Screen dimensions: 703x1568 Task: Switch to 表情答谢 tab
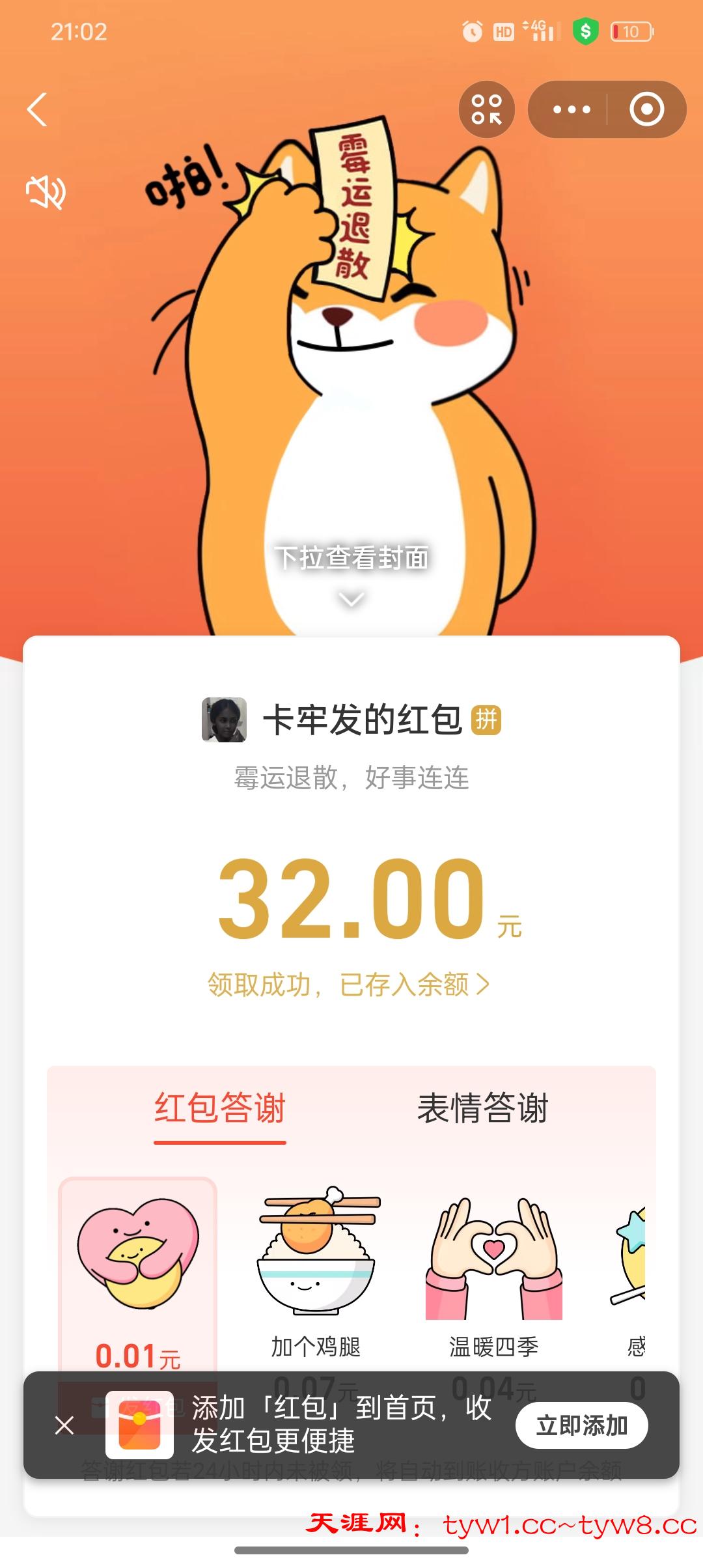482,1108
